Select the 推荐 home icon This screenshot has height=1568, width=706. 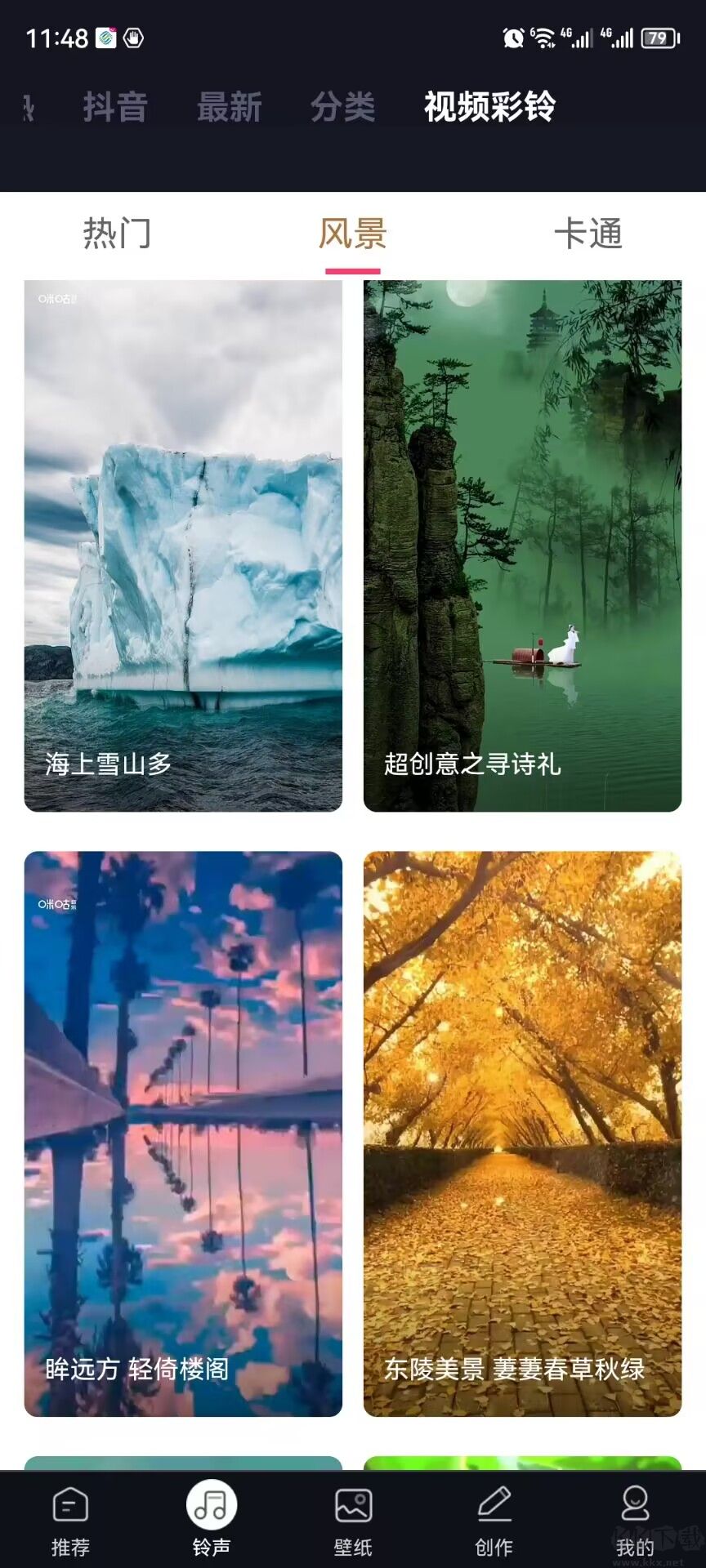point(70,1515)
